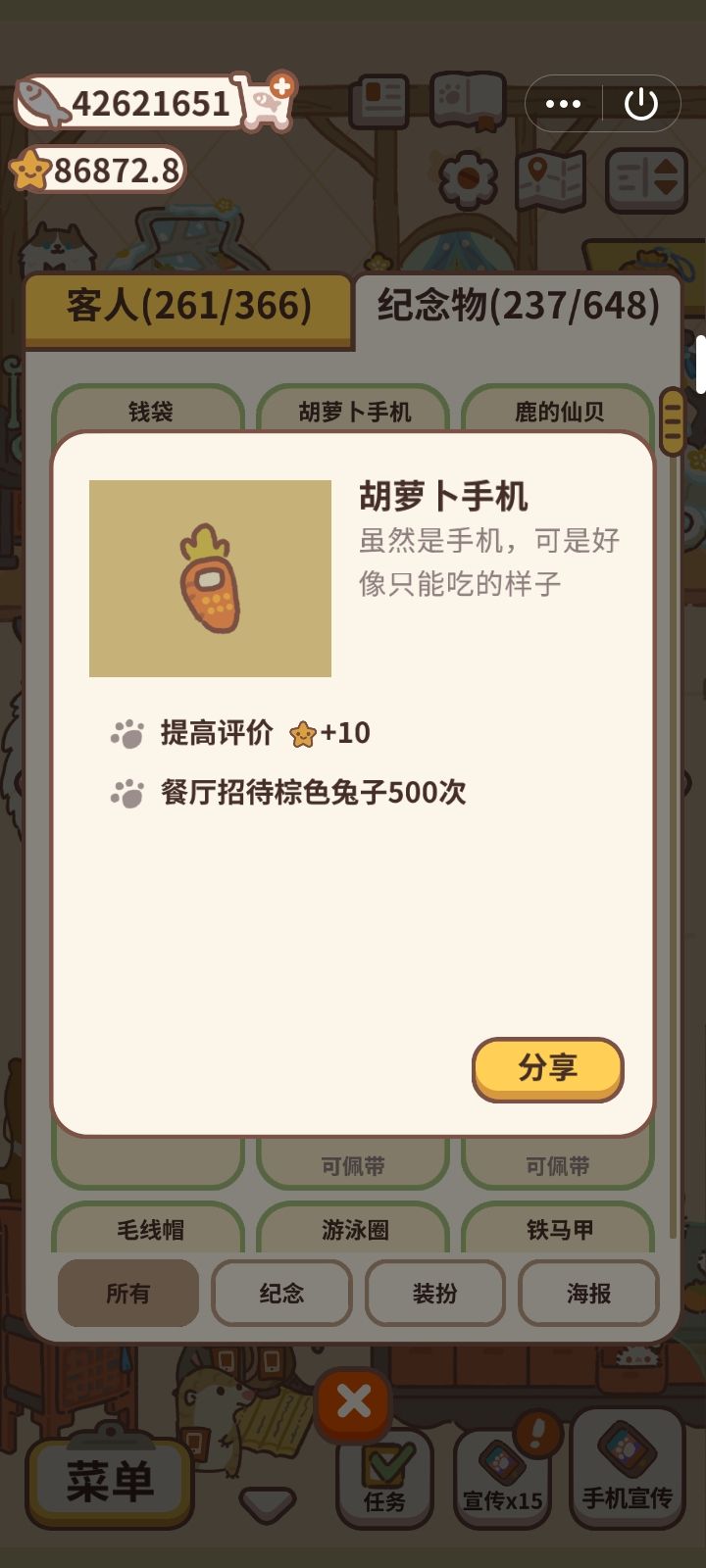The image size is (706, 1568).
Task: Tap the fried egg cooking icon
Action: pyautogui.click(x=468, y=178)
